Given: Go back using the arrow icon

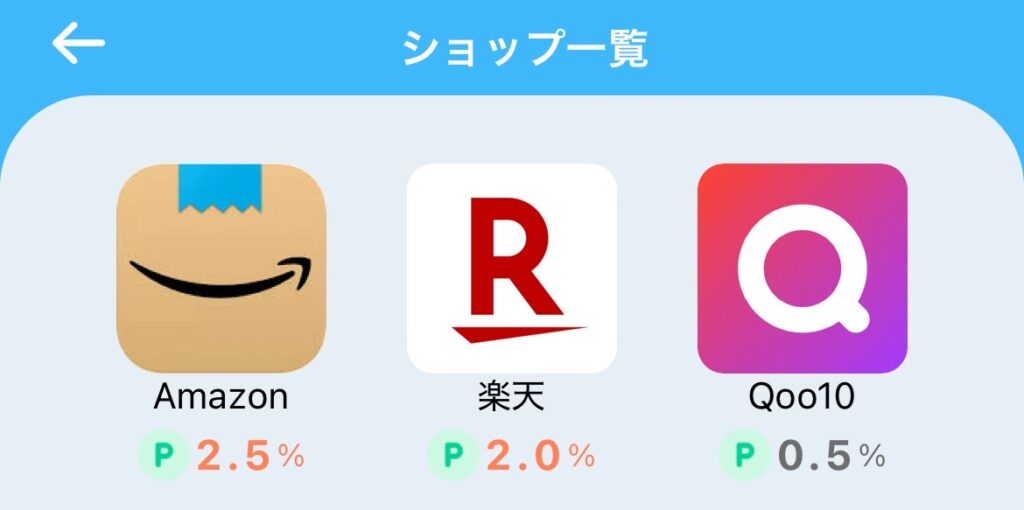Looking at the screenshot, I should [x=78, y=44].
